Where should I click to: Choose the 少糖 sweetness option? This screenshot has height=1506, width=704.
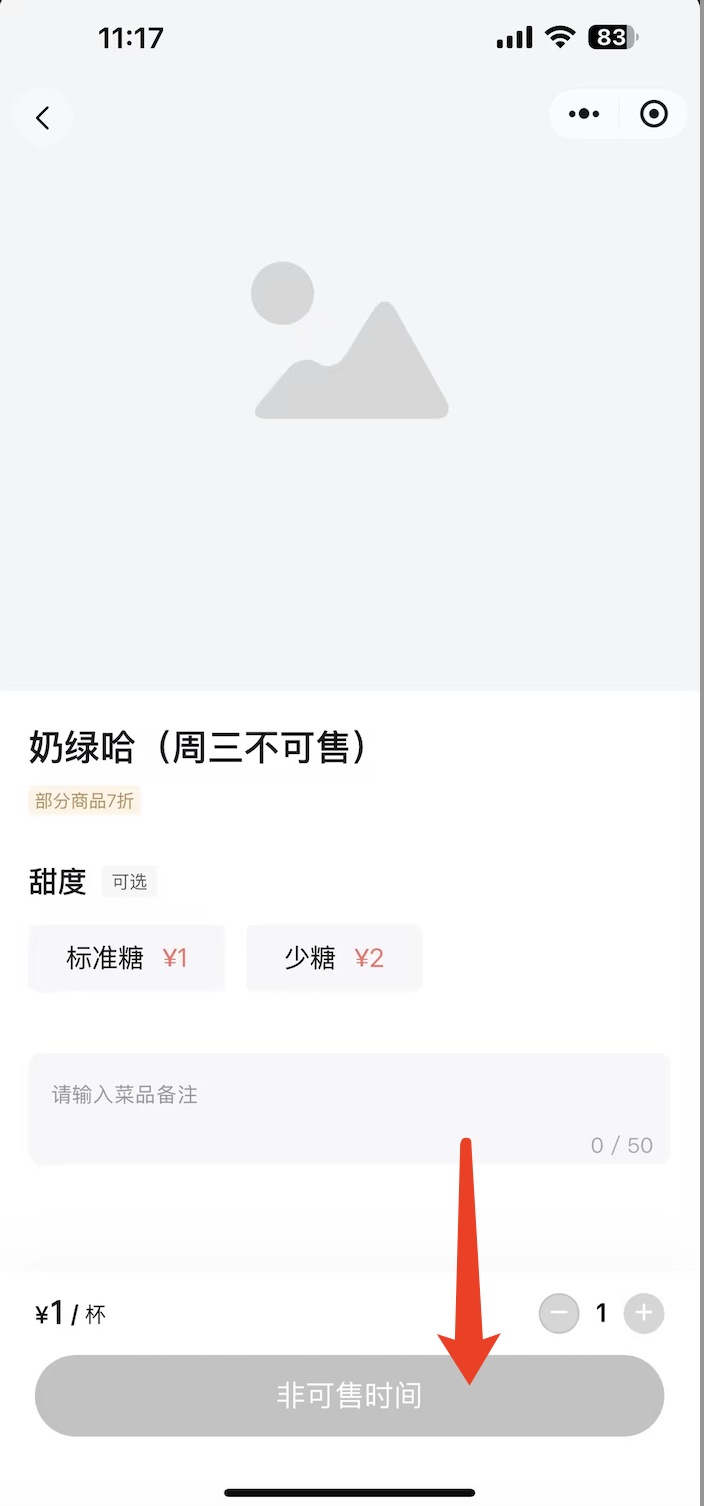click(334, 958)
